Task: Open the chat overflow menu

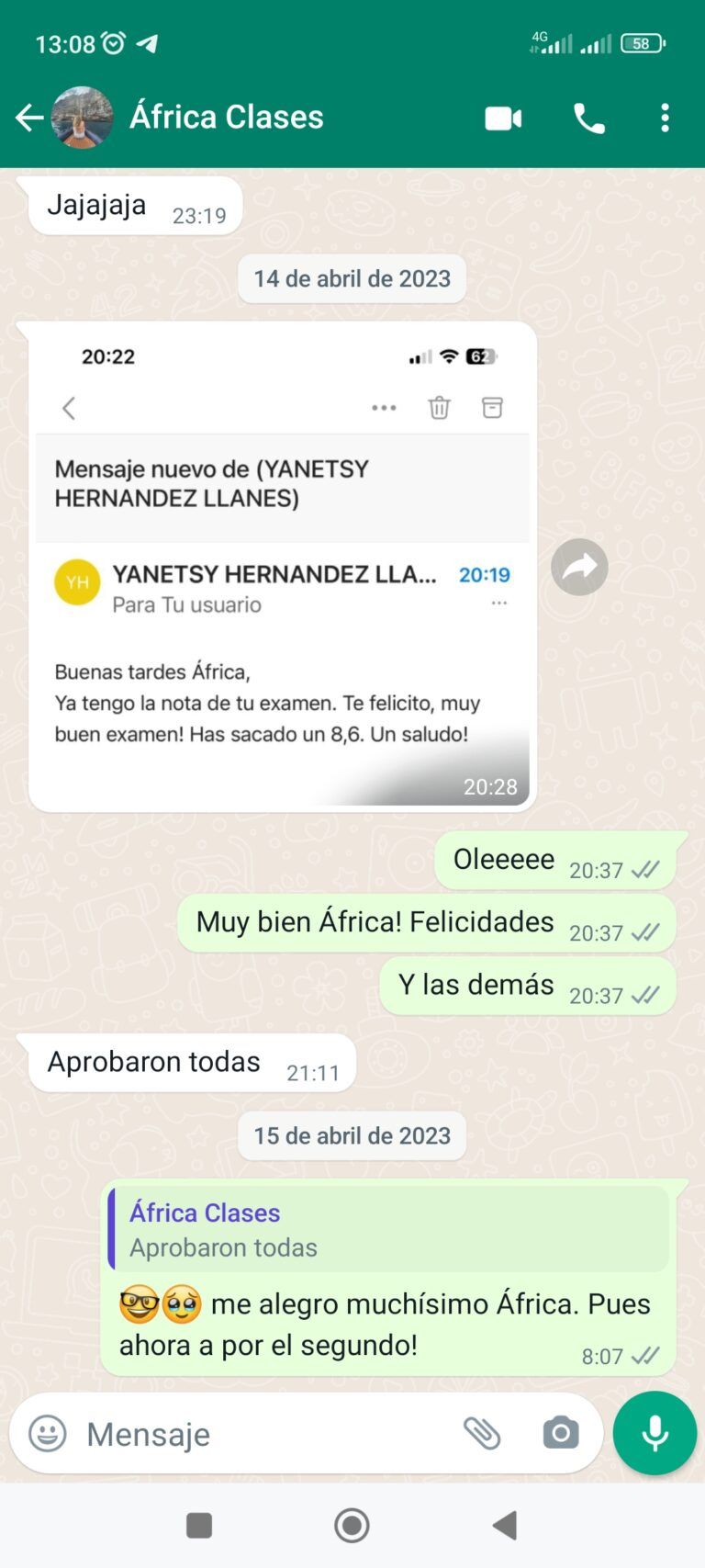Action: (x=665, y=118)
